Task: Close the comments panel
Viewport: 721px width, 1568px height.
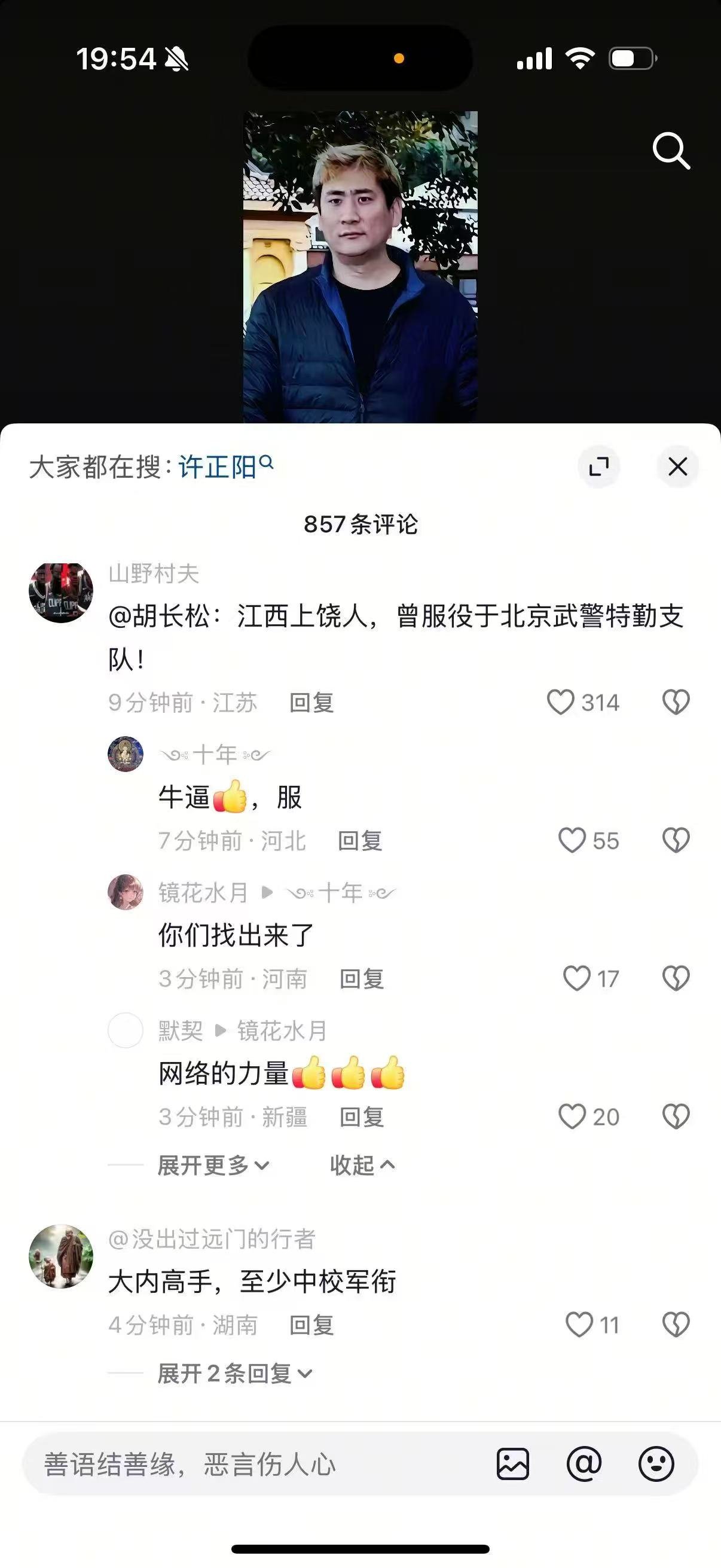Action: [677, 467]
